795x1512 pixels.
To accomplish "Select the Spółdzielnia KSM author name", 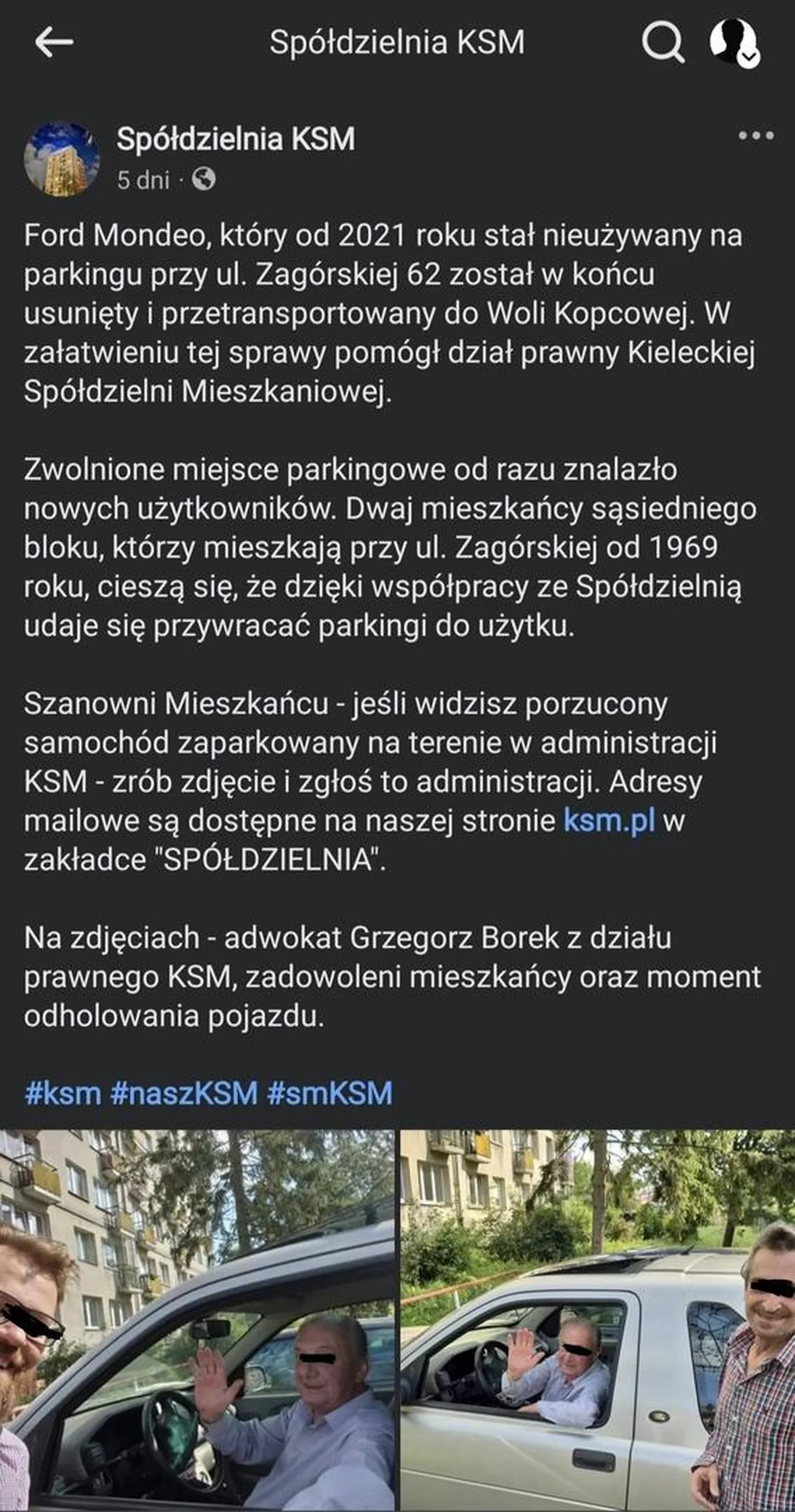I will (236, 140).
